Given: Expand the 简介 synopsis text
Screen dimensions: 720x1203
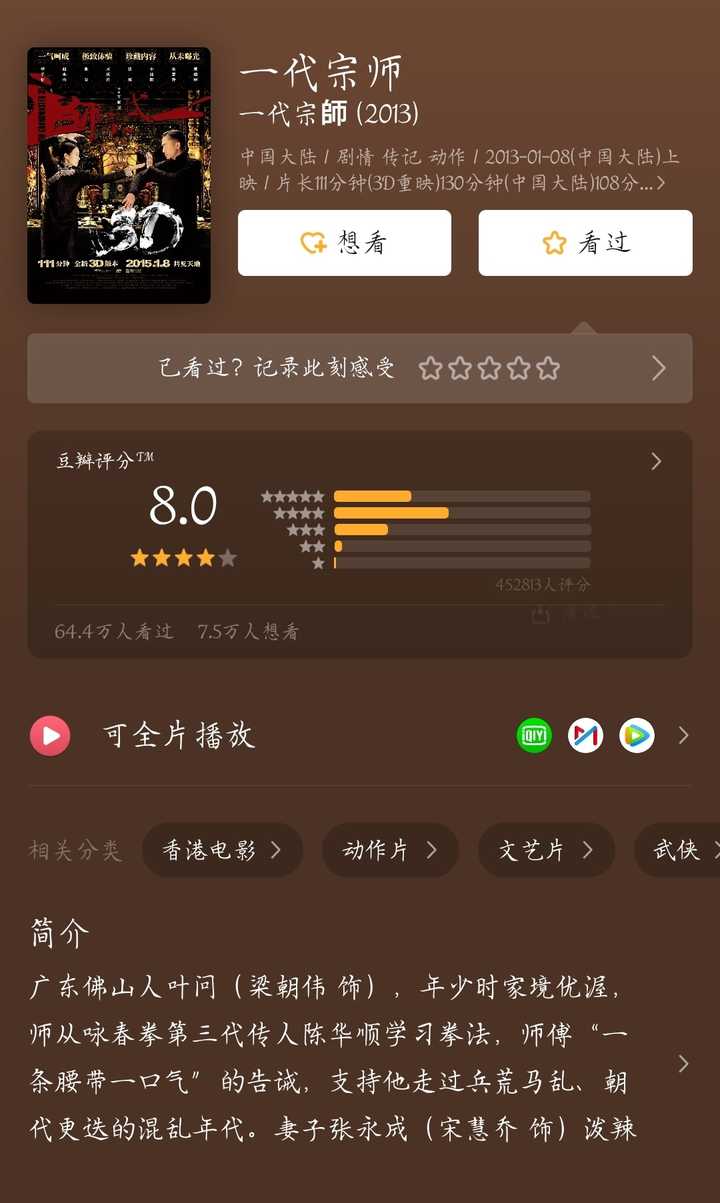Looking at the screenshot, I should [683, 1063].
